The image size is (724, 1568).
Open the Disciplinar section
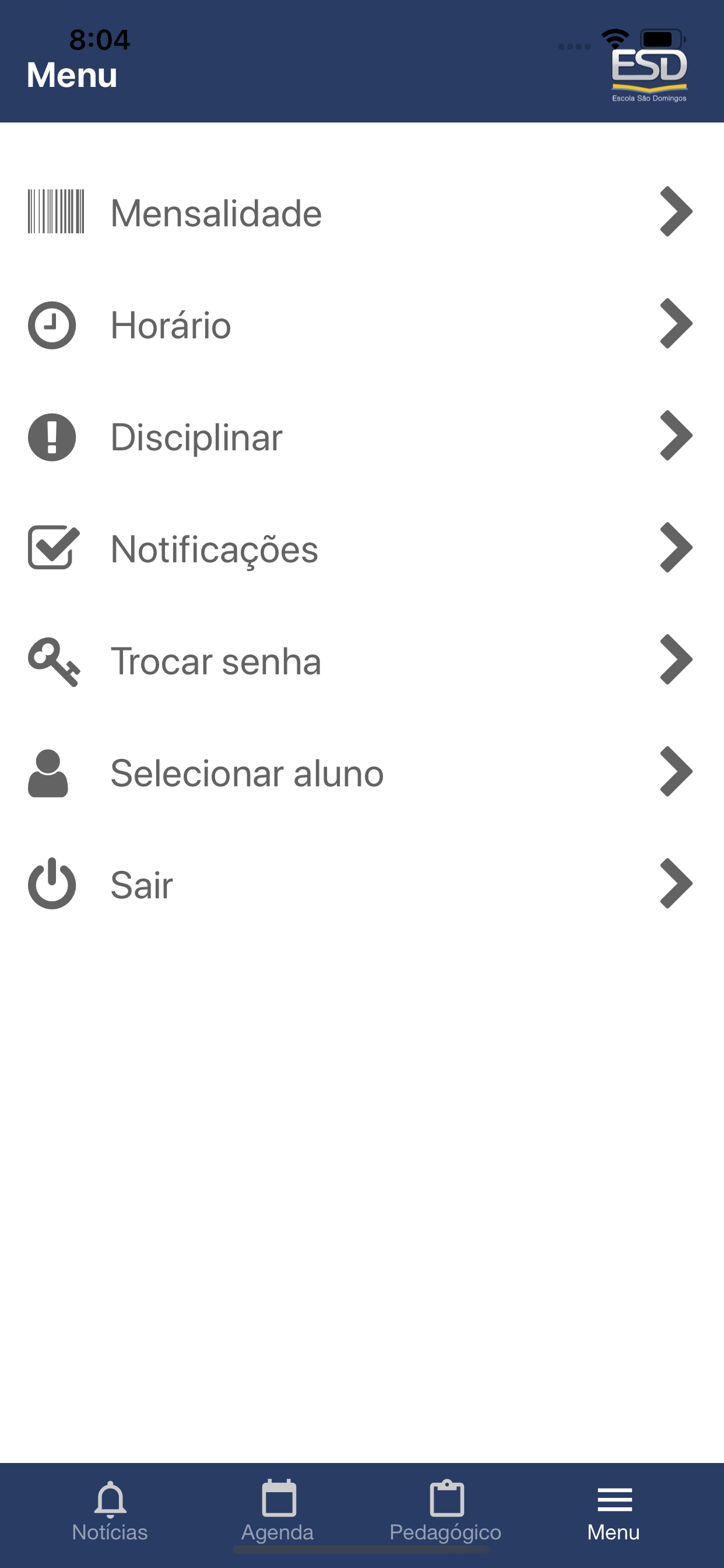(x=362, y=436)
